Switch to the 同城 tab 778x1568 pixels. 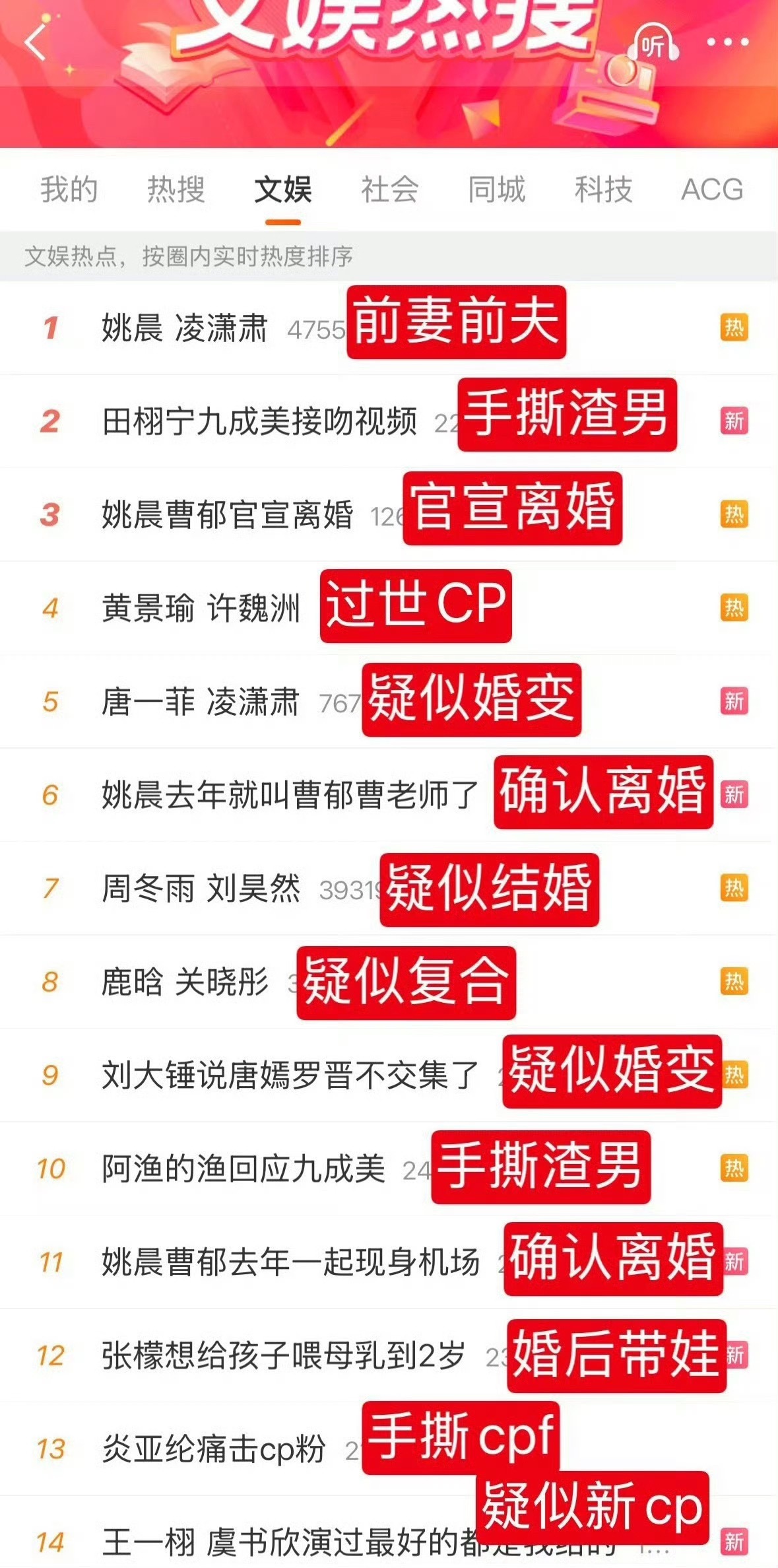pyautogui.click(x=497, y=189)
